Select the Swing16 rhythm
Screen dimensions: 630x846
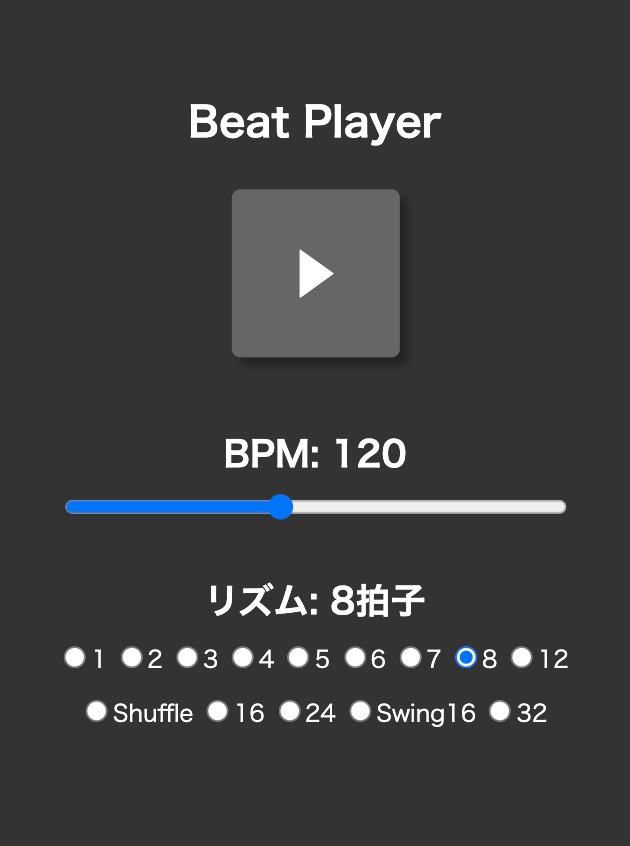[360, 712]
